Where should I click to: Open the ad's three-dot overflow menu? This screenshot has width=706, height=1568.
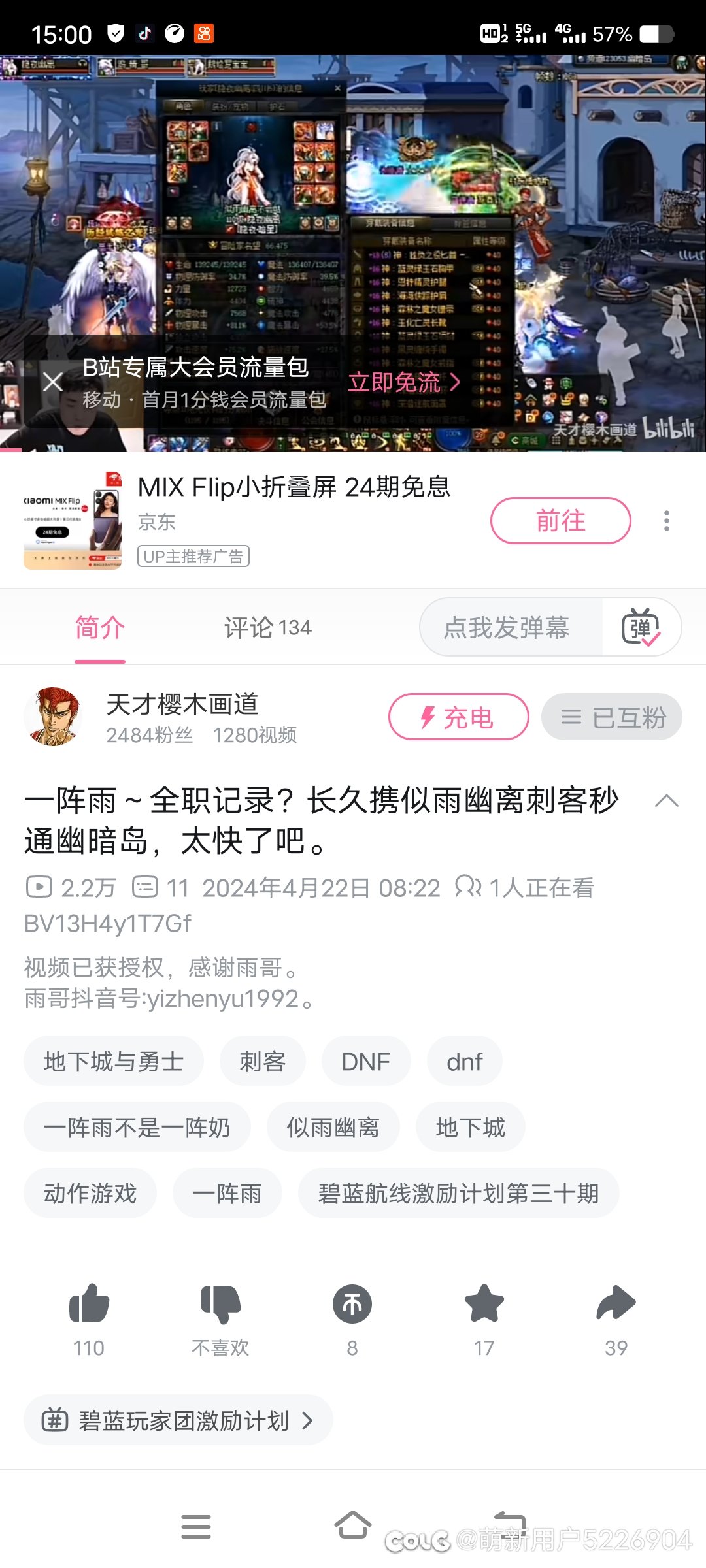tap(666, 521)
